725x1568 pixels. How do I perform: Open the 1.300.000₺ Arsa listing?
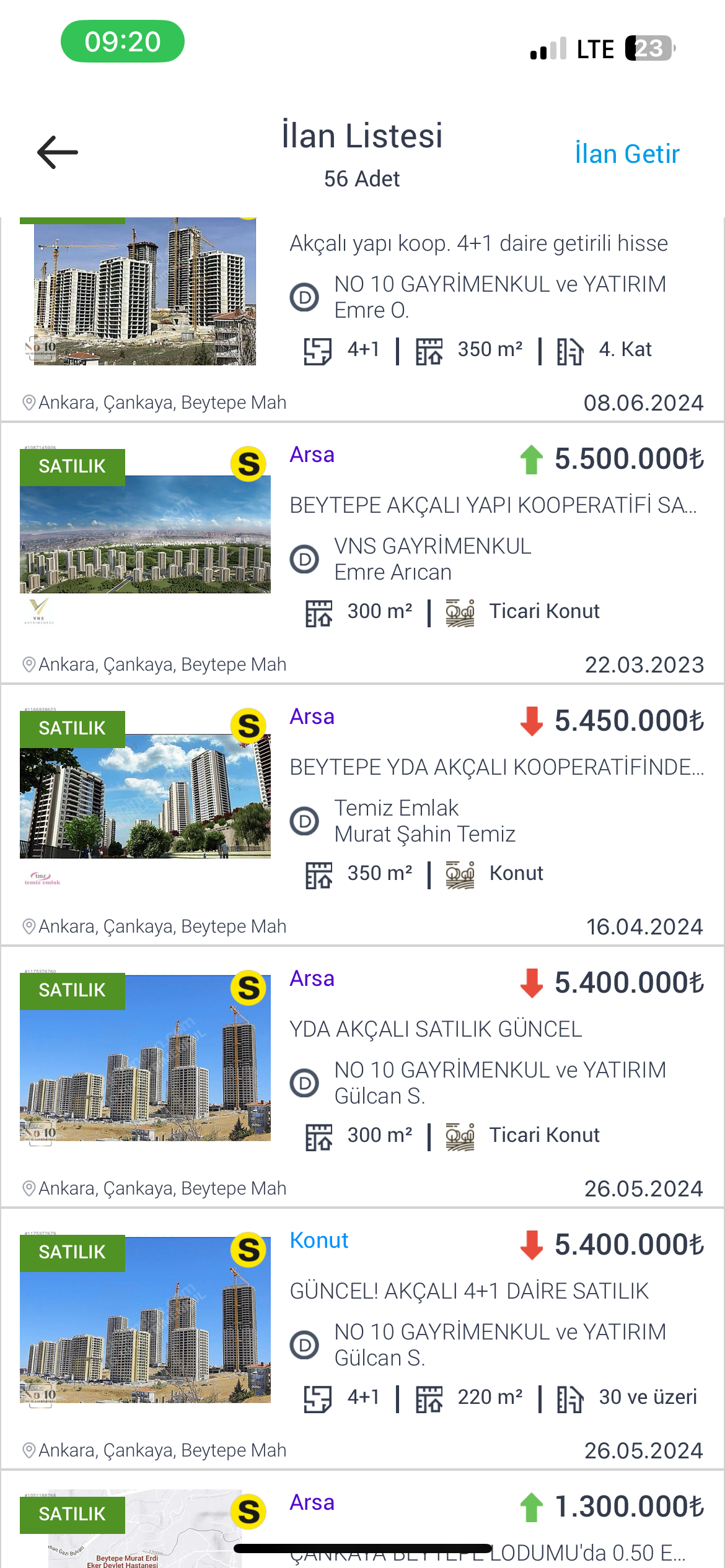point(362,1520)
